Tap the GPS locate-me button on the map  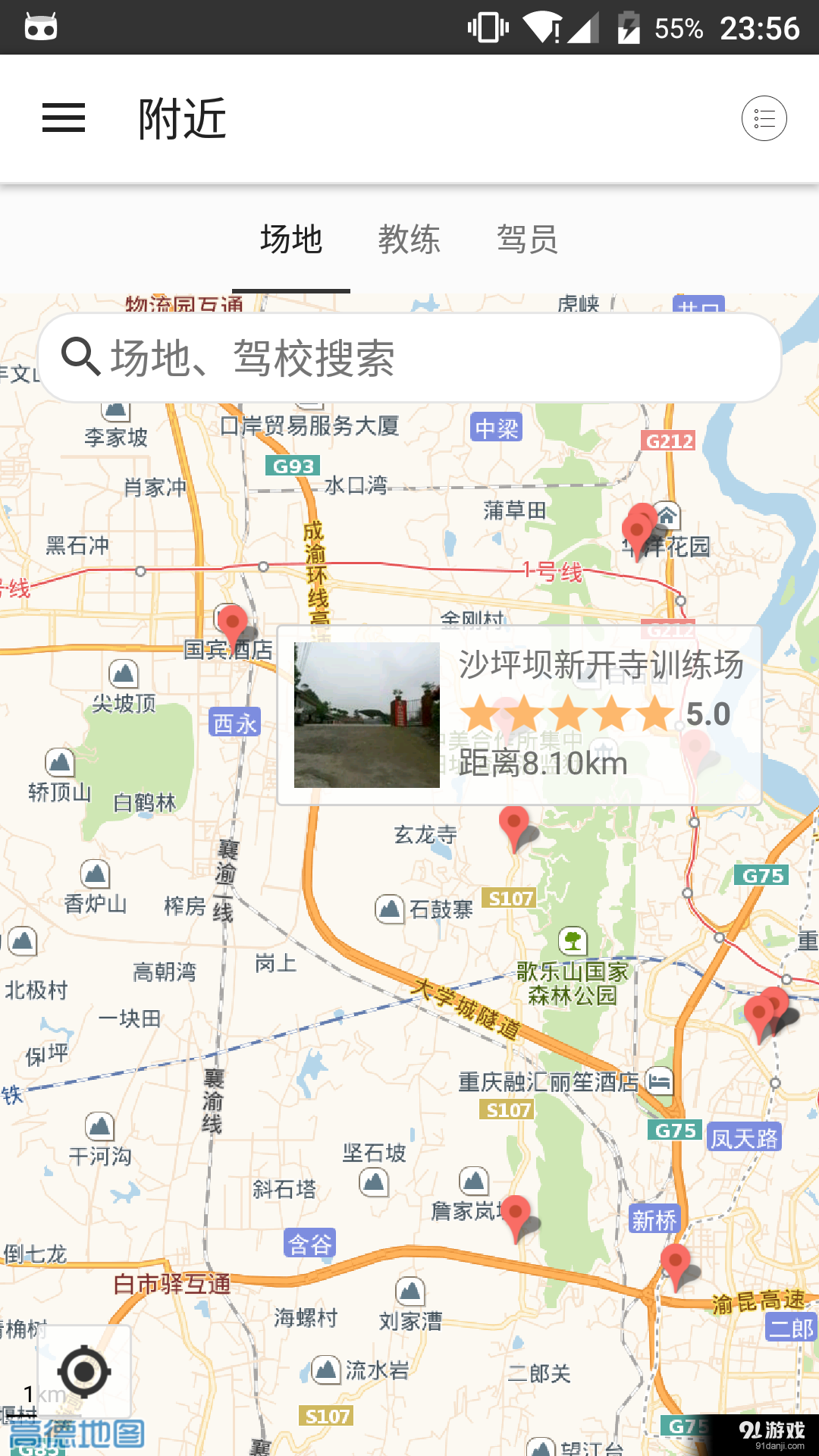[x=83, y=1371]
